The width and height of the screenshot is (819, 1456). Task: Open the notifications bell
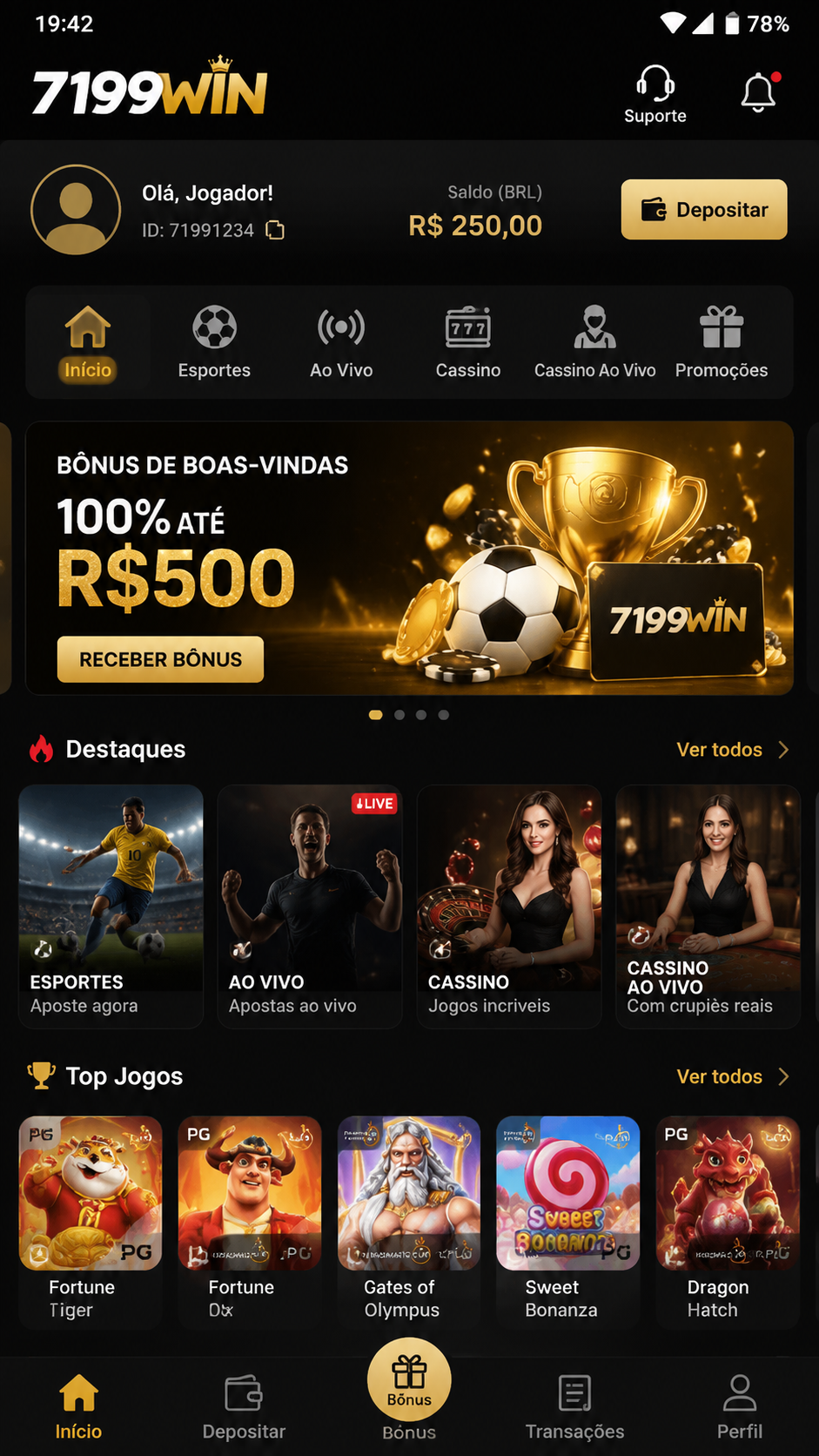tap(759, 92)
